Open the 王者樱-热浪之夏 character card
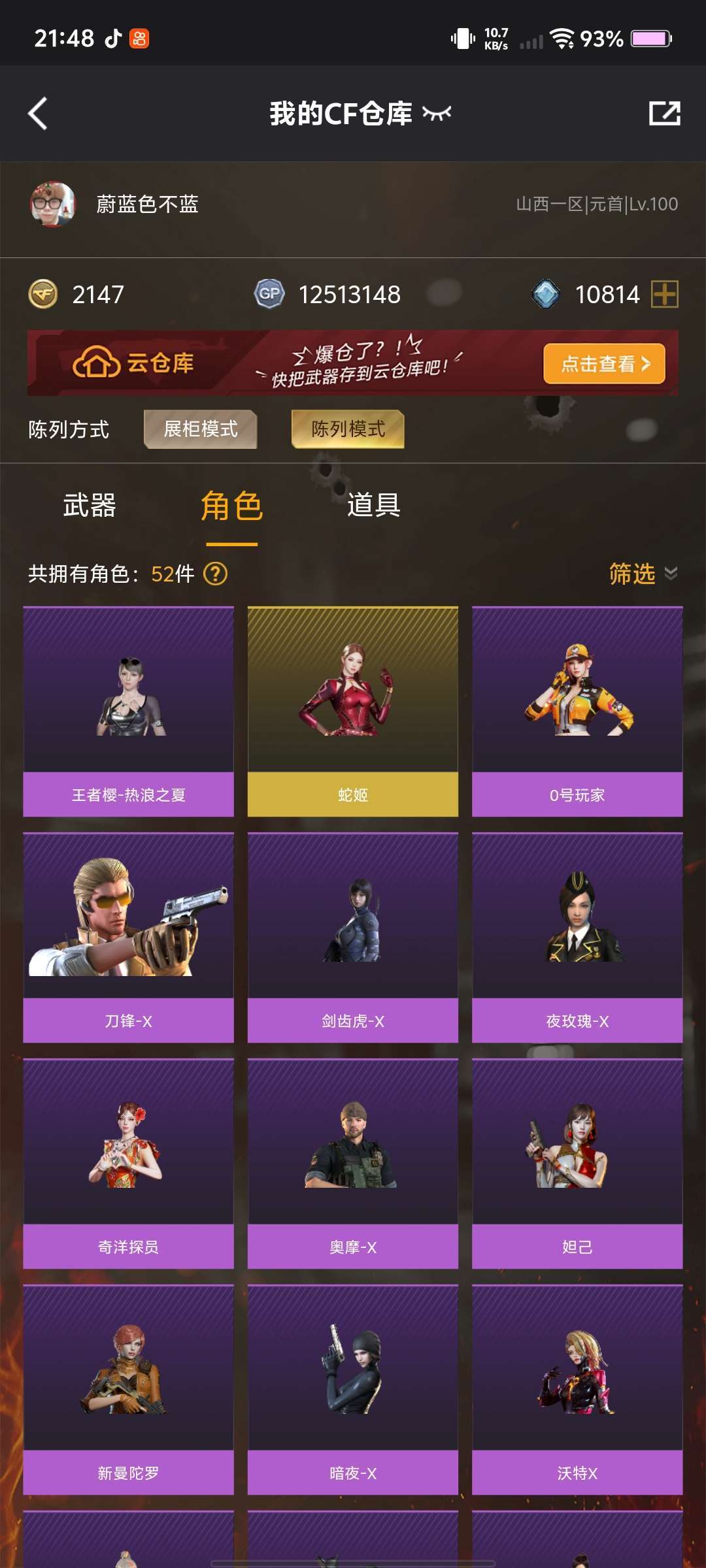Viewport: 706px width, 1568px height. tap(128, 712)
